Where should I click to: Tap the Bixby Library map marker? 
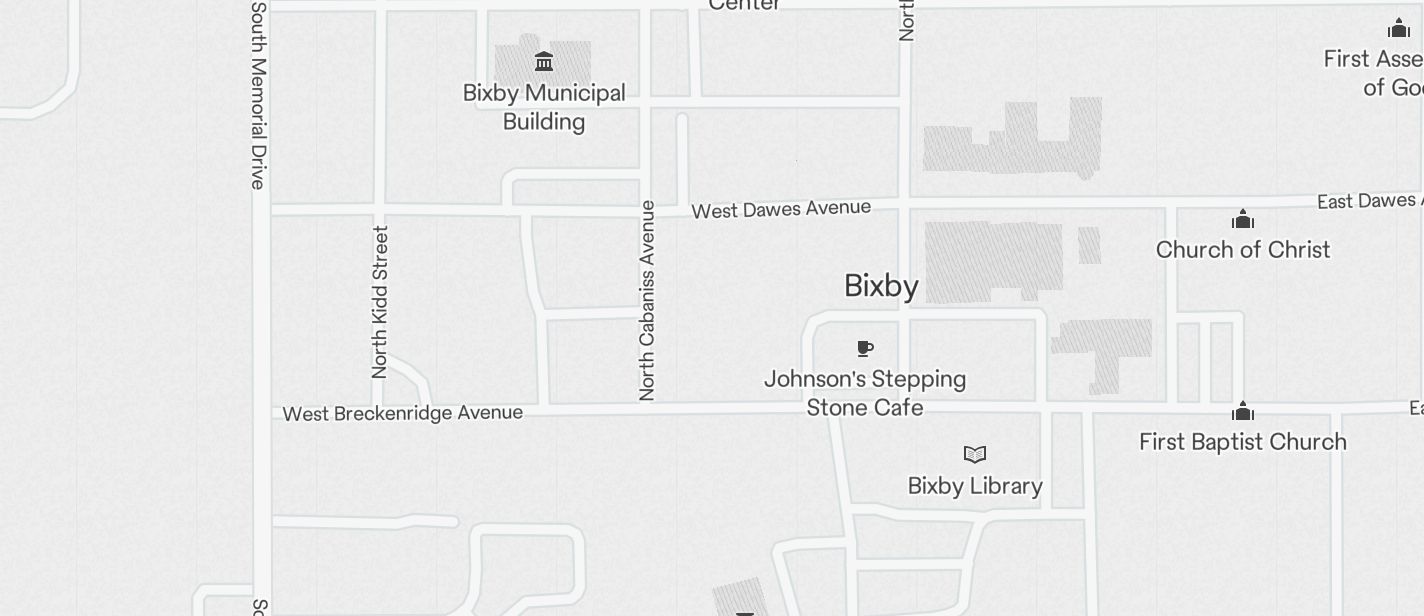point(975,455)
